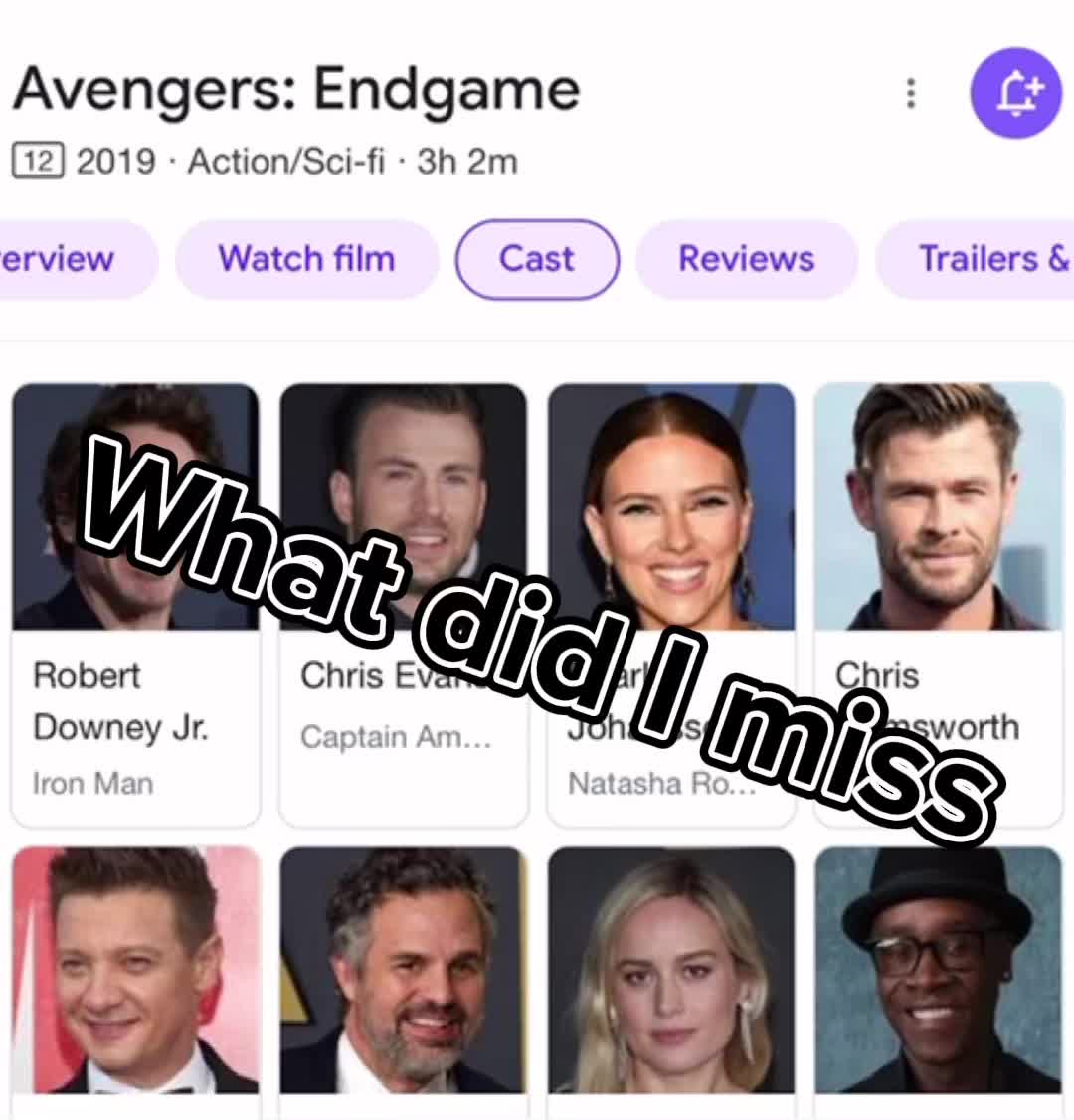
Task: View the Natasha Romanoff actress card
Action: [671, 604]
